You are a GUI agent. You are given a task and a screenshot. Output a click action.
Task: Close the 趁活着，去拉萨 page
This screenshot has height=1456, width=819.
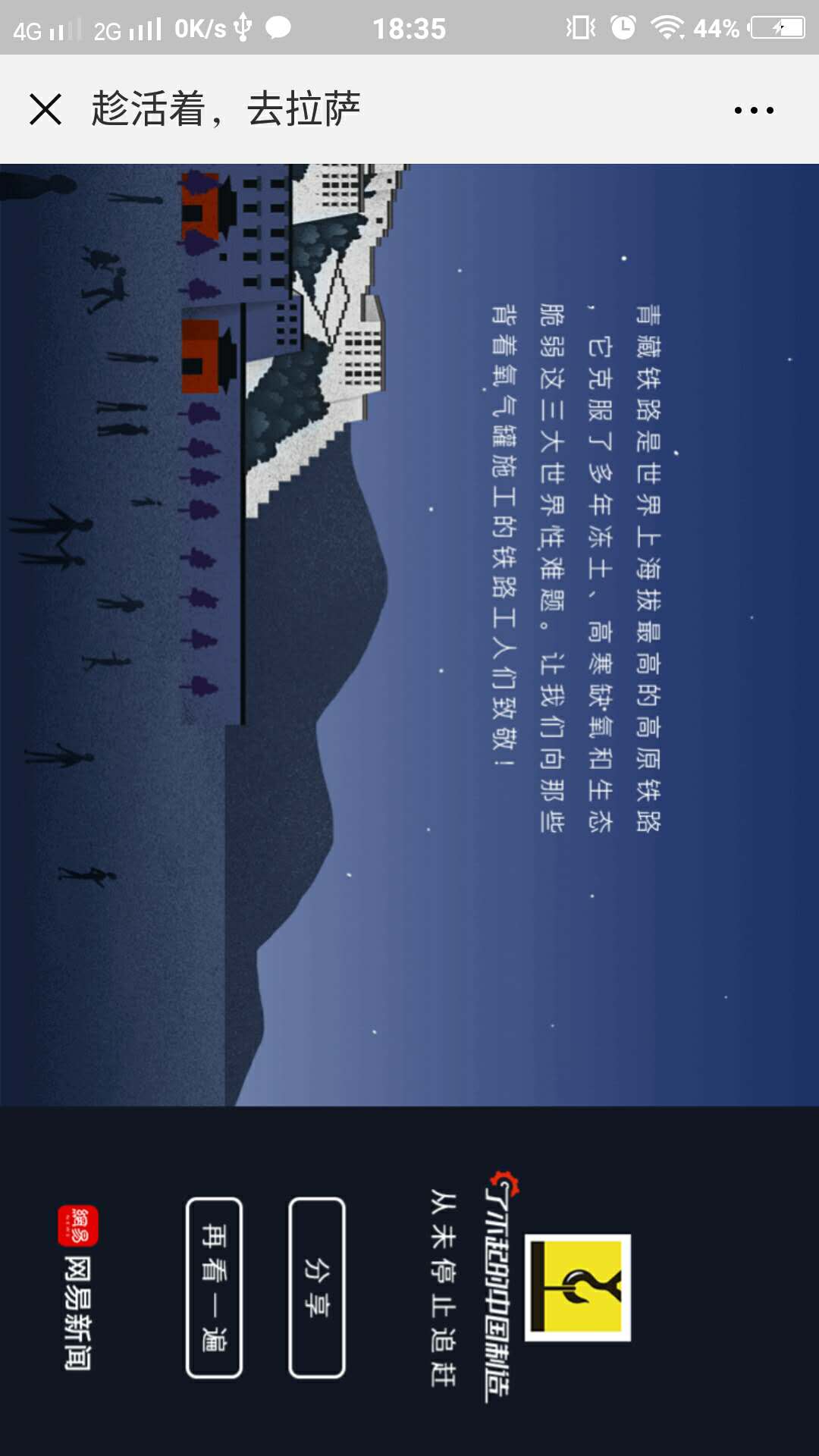(45, 109)
